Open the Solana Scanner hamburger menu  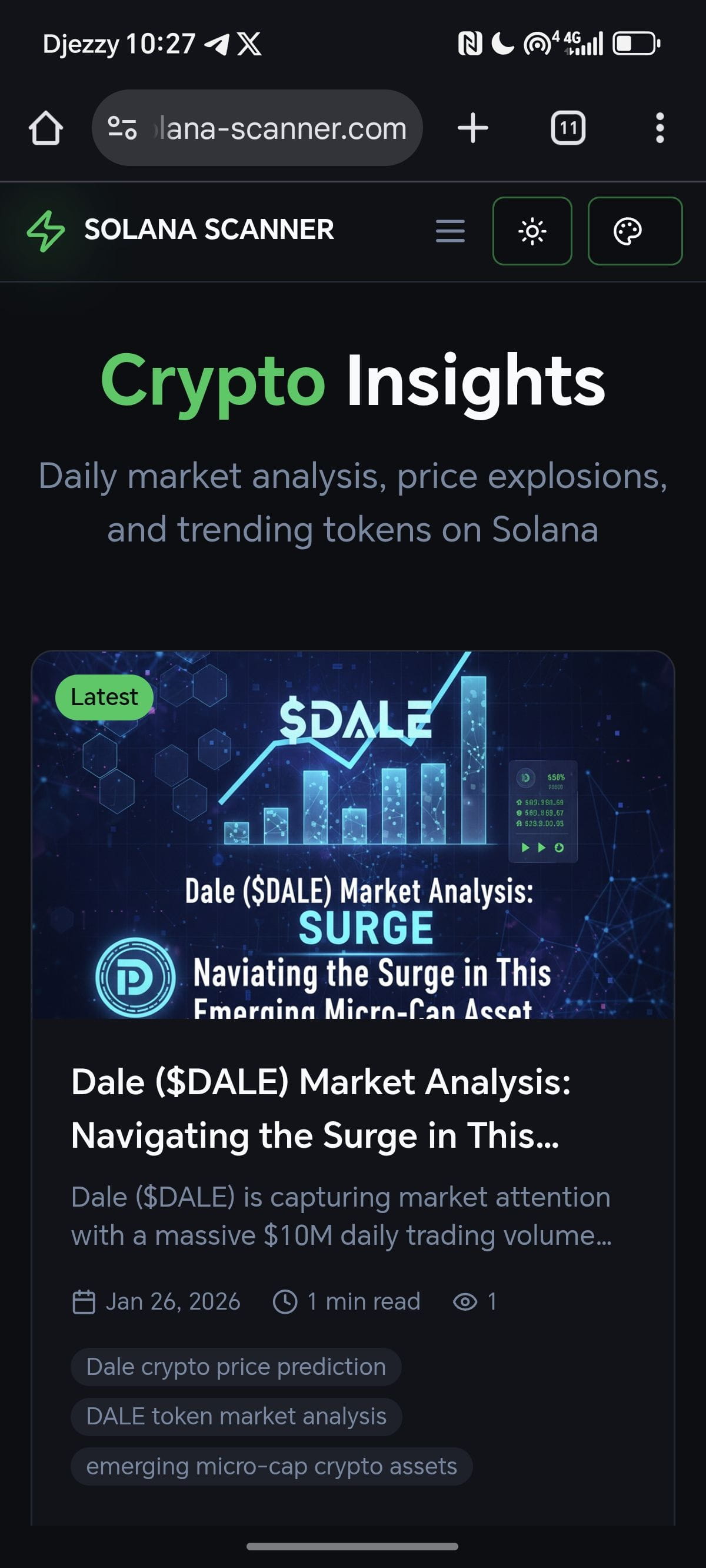[x=451, y=231]
